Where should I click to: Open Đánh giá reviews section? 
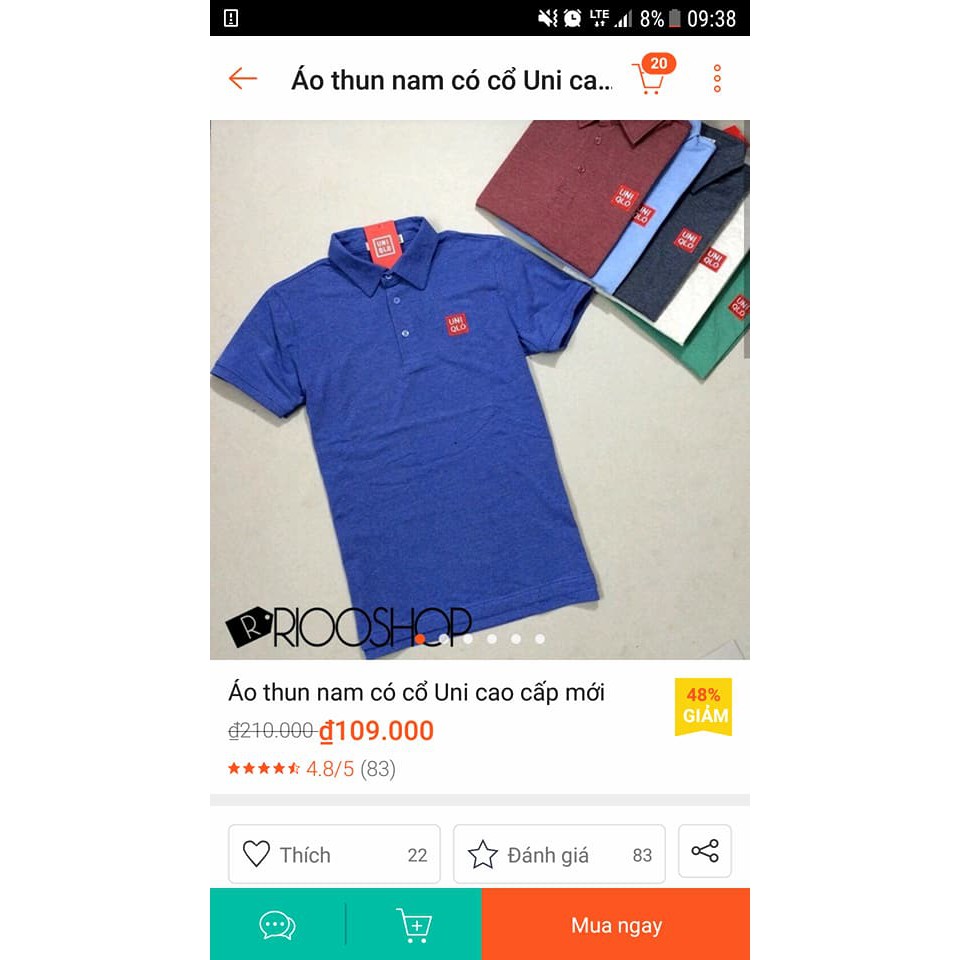pos(559,854)
